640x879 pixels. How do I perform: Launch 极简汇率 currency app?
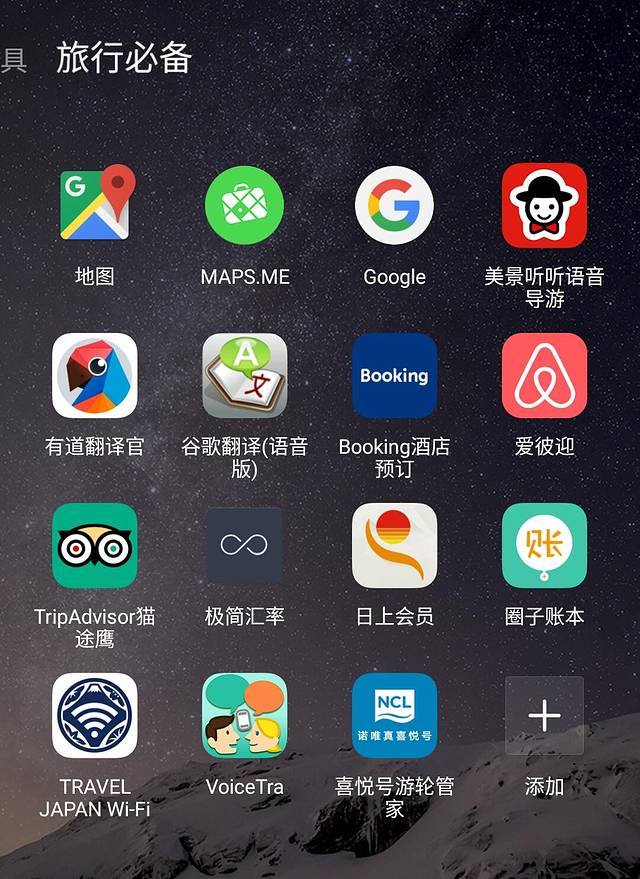click(245, 545)
